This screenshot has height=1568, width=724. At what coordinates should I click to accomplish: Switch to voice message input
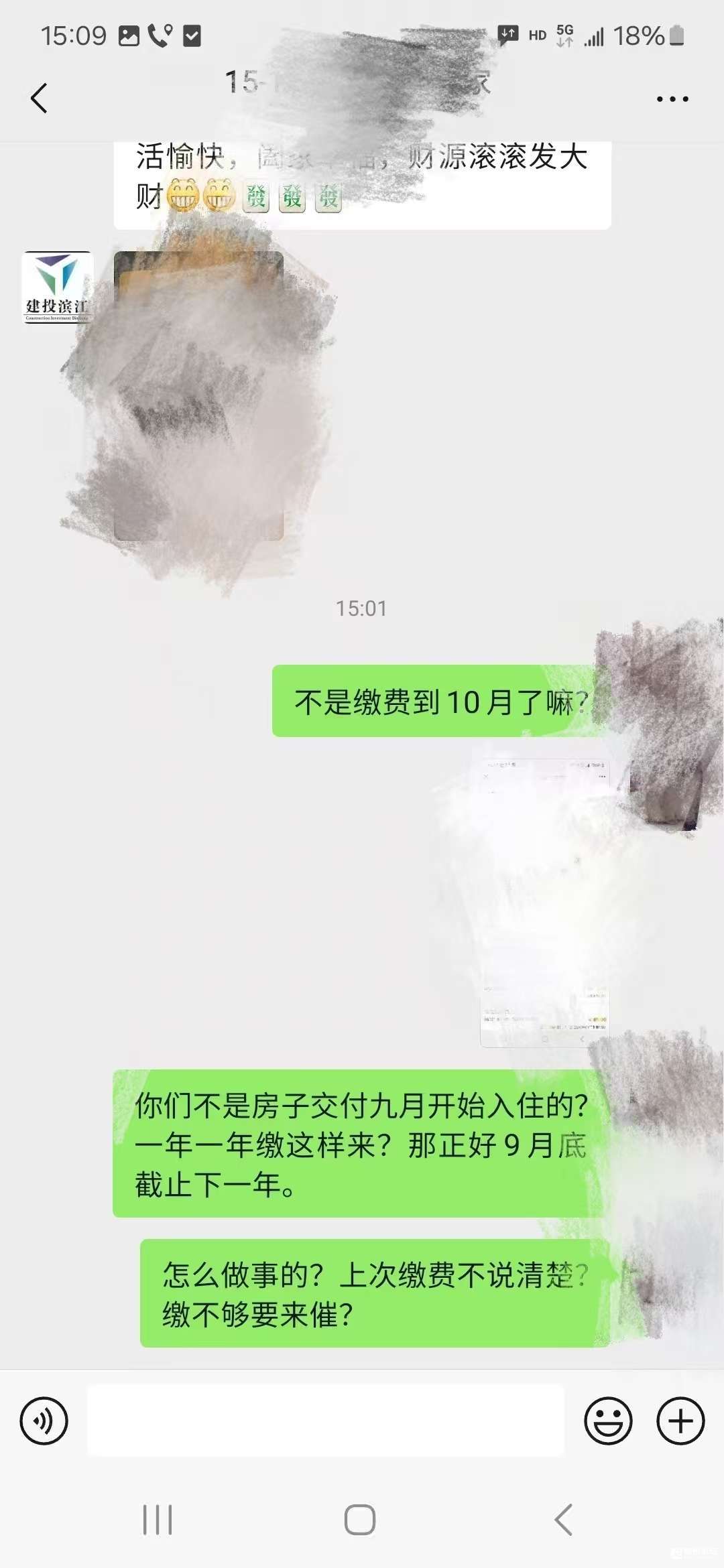[44, 1421]
